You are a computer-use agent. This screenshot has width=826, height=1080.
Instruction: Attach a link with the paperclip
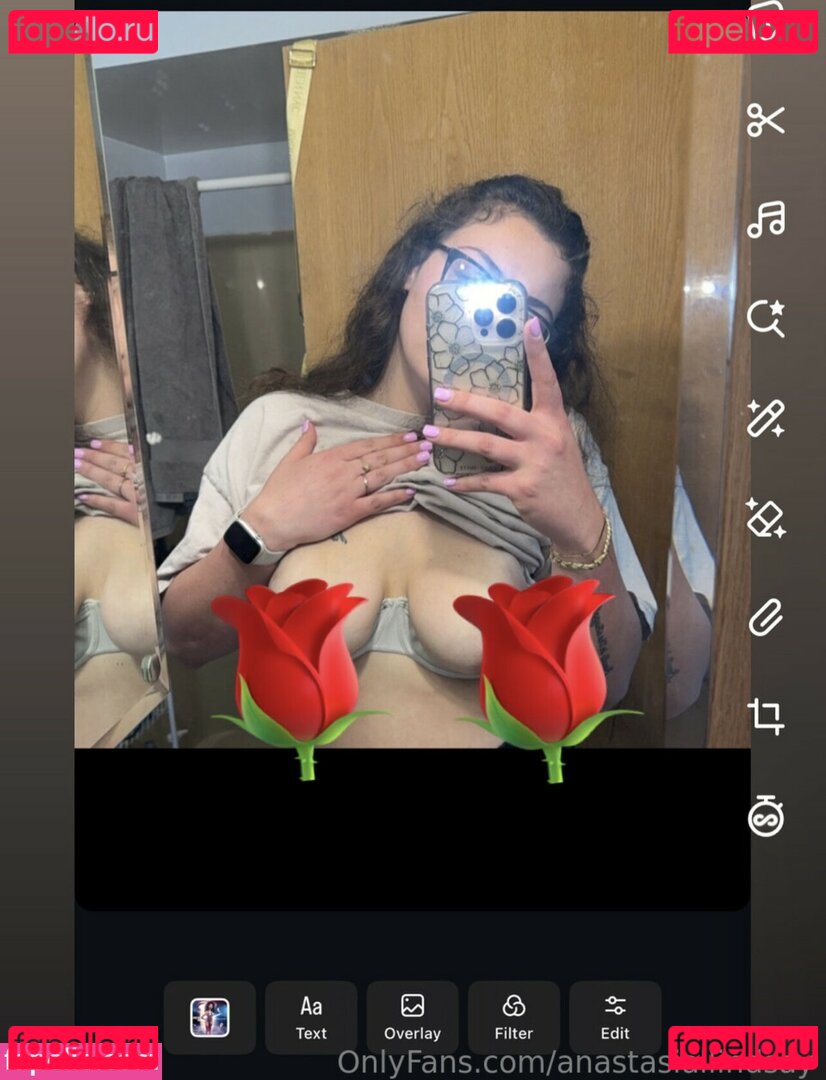tap(765, 617)
